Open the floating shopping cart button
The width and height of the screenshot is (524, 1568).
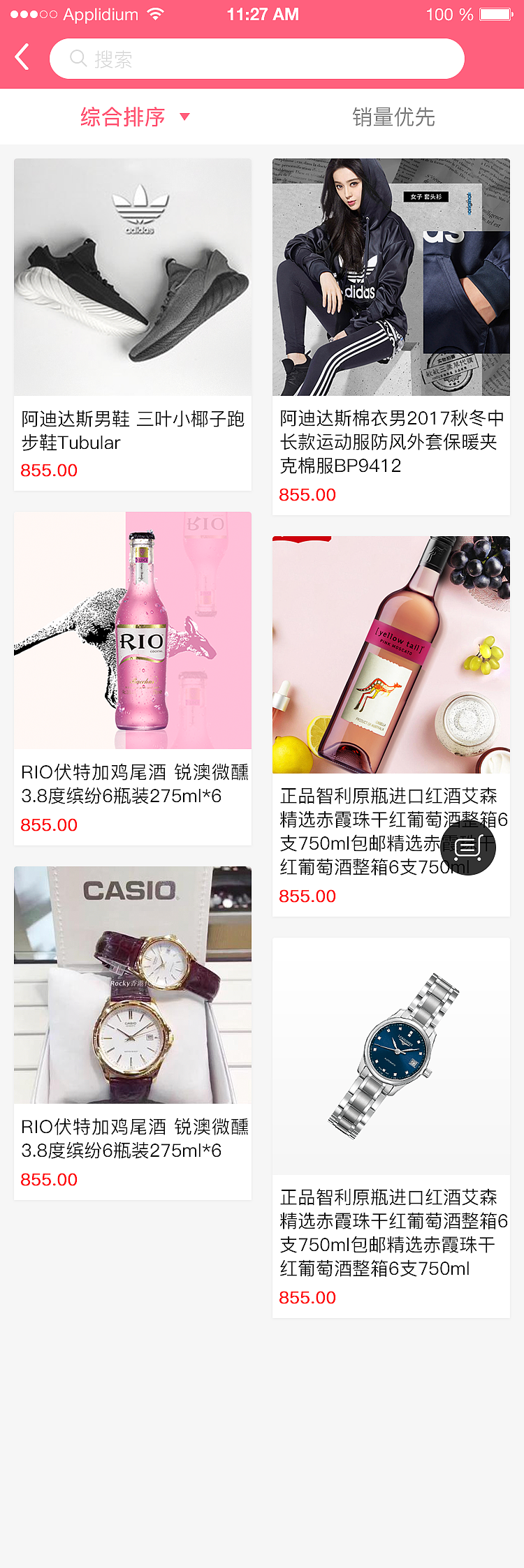point(467,848)
